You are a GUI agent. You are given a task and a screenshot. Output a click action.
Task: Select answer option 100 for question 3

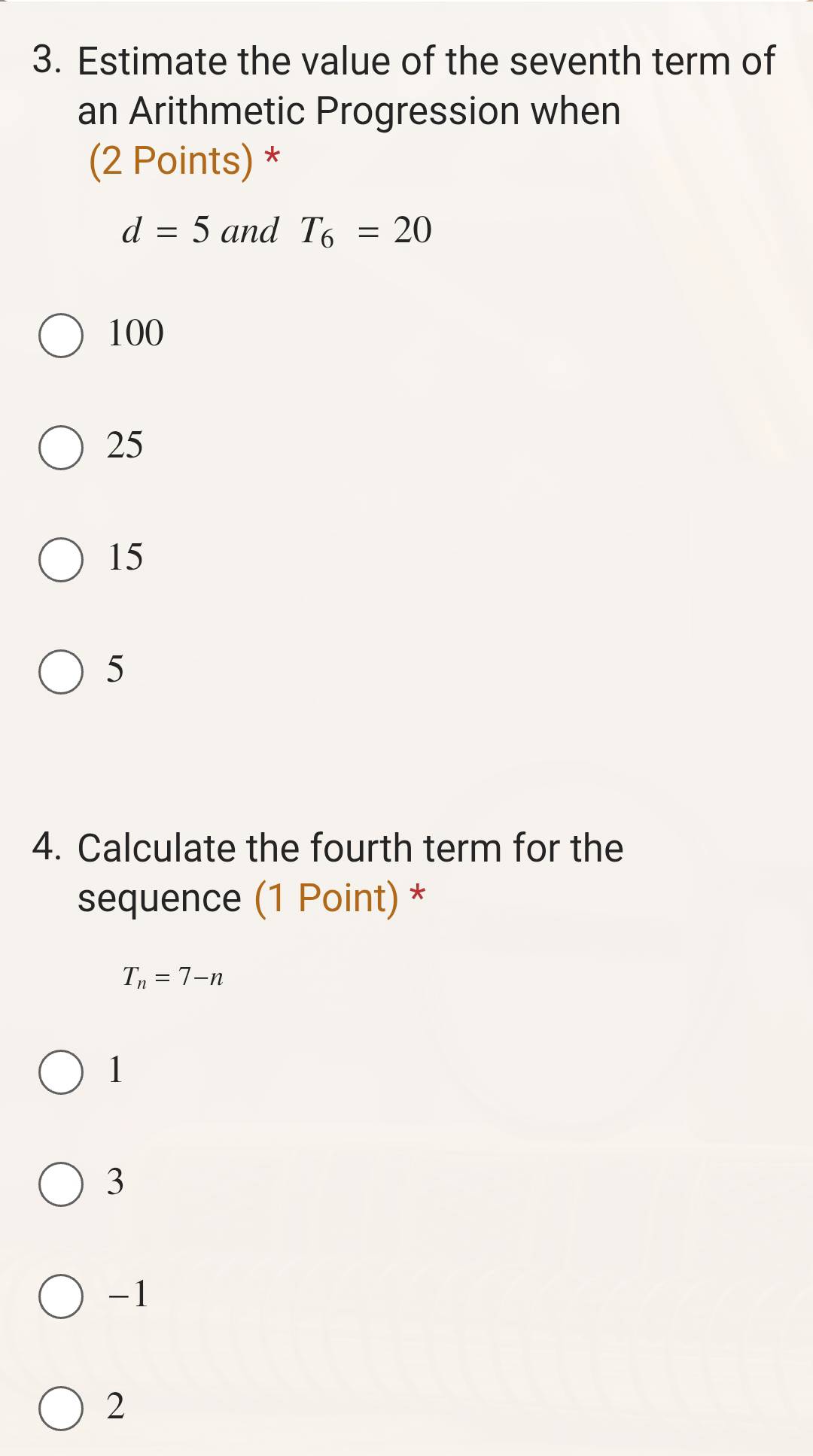[60, 336]
